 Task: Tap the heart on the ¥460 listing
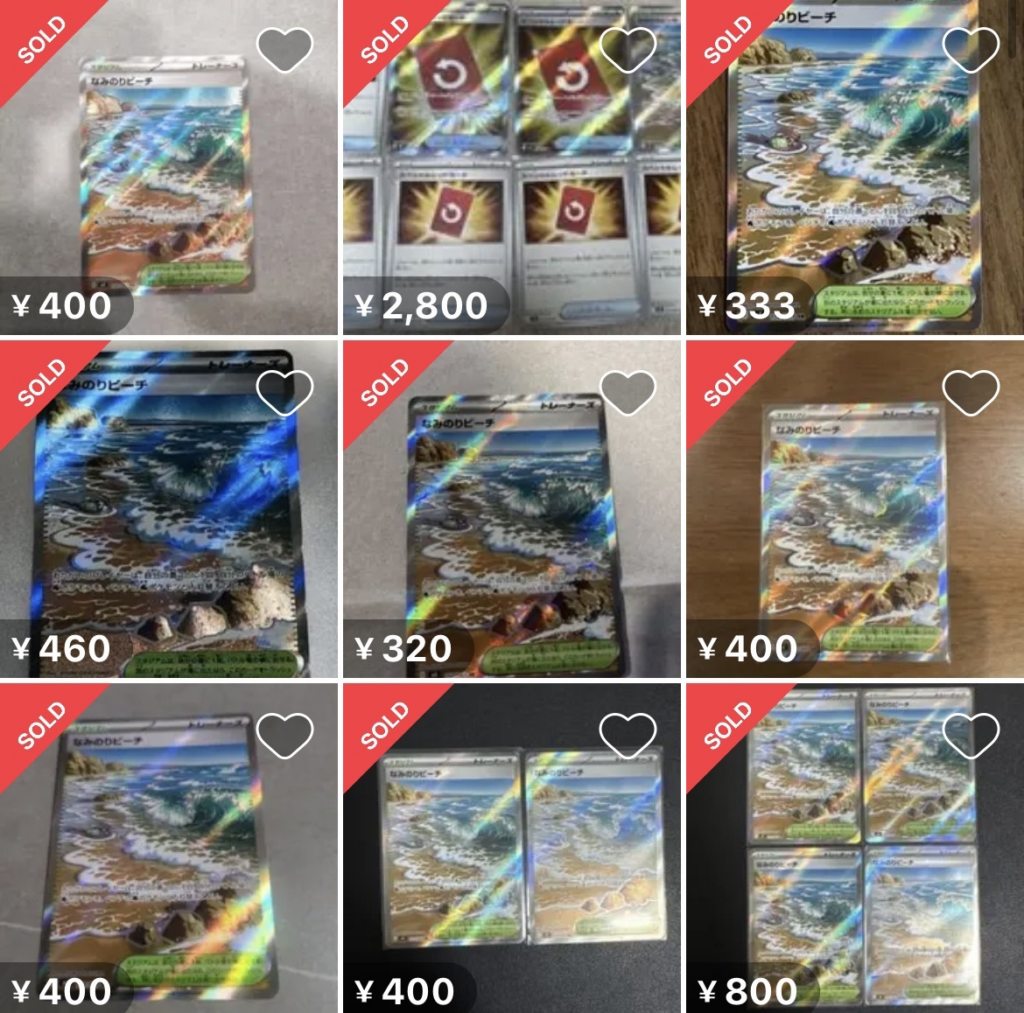click(285, 393)
